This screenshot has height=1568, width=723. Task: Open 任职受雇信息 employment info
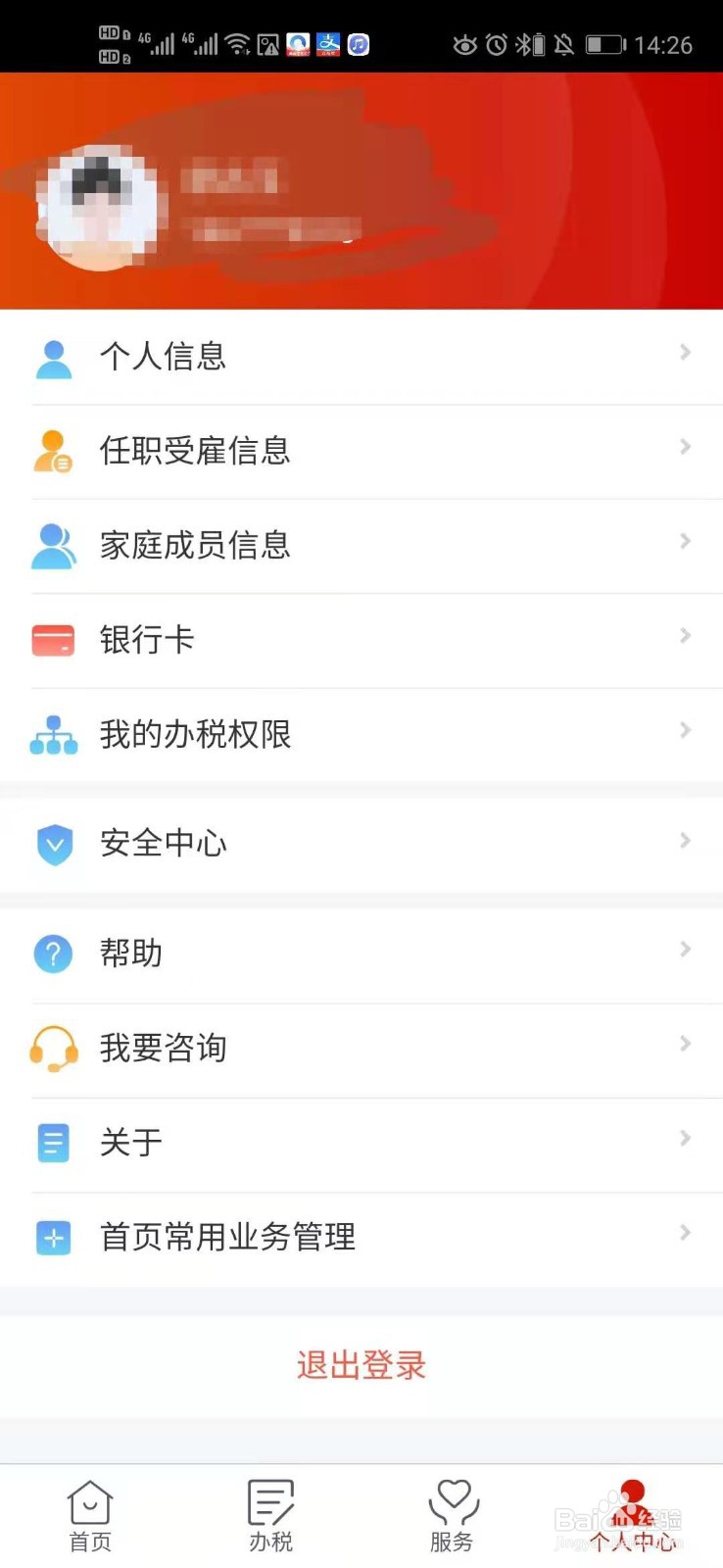pyautogui.click(x=361, y=451)
